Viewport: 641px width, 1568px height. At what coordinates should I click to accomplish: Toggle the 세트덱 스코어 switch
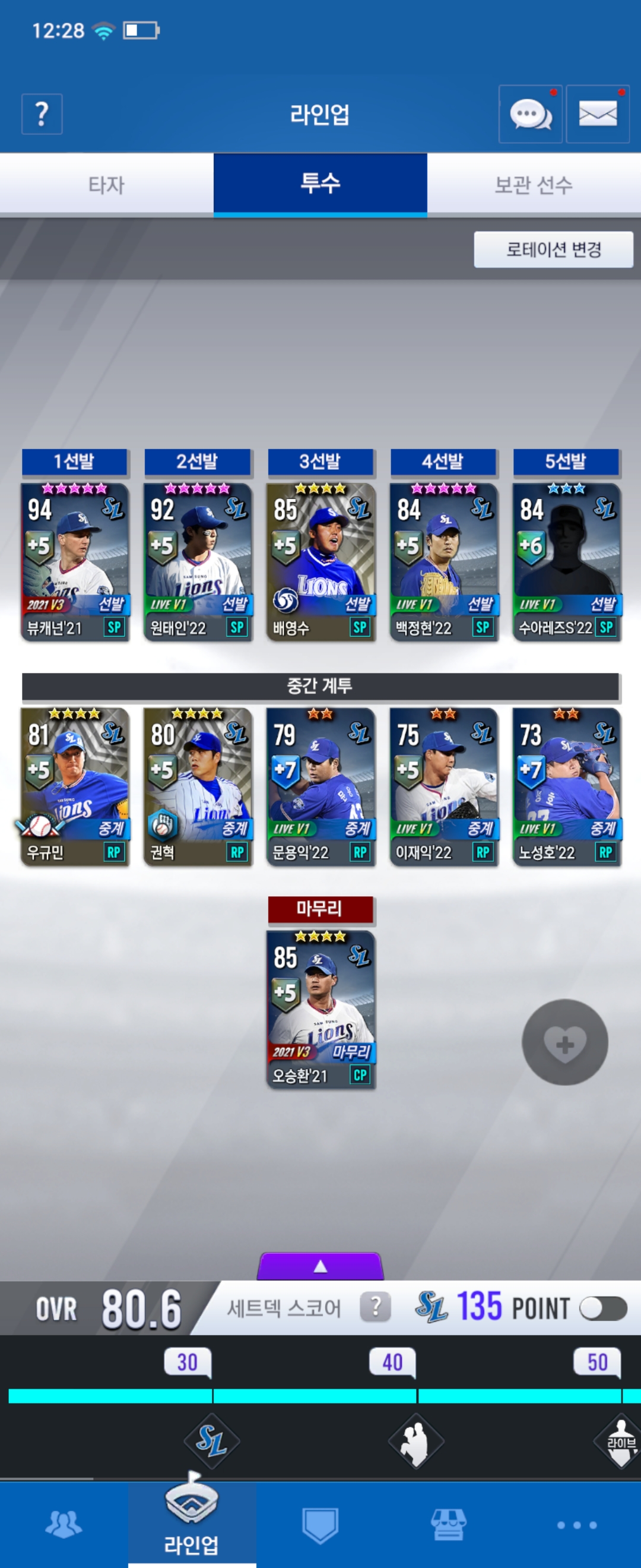602,1308
